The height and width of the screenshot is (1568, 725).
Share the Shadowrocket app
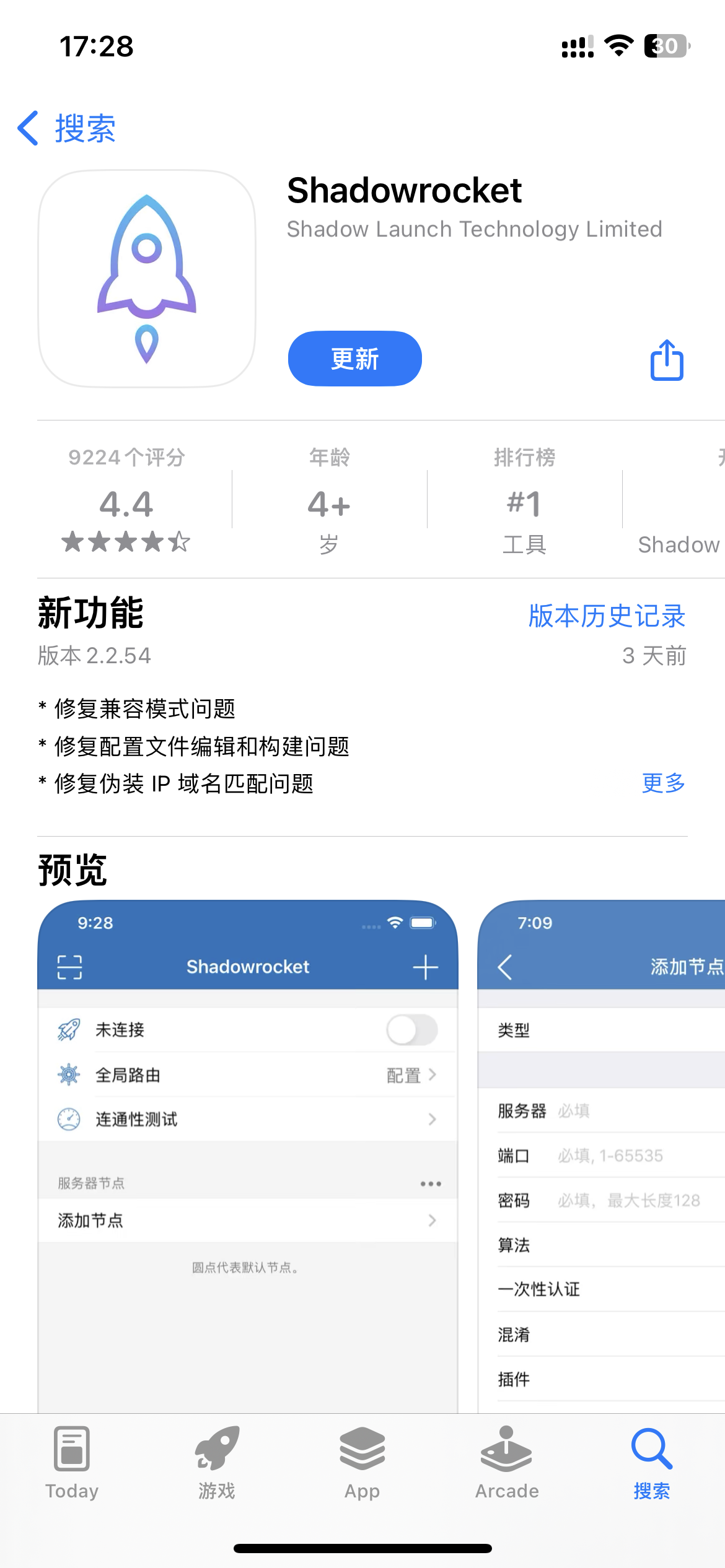pyautogui.click(x=666, y=360)
